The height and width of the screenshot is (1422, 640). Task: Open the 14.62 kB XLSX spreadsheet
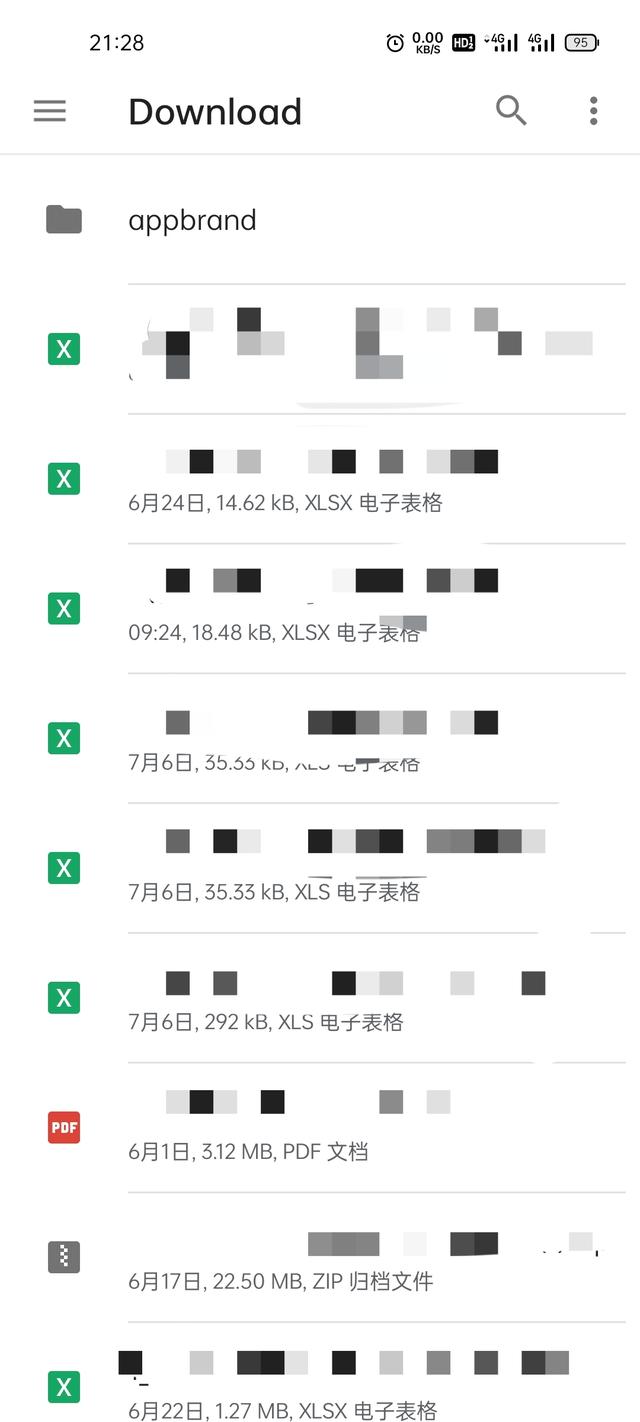[330, 480]
